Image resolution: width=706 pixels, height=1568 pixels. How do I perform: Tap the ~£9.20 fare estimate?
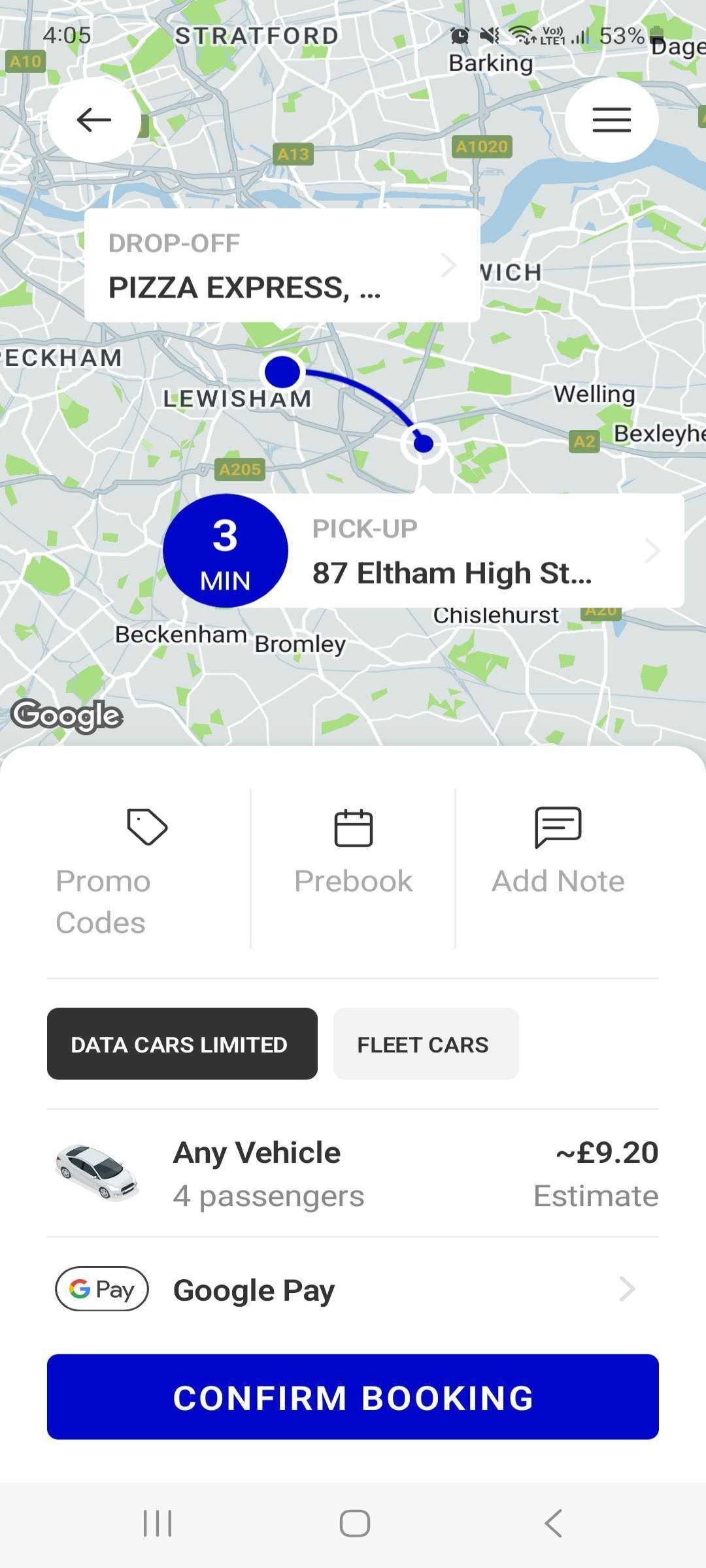coord(607,1152)
